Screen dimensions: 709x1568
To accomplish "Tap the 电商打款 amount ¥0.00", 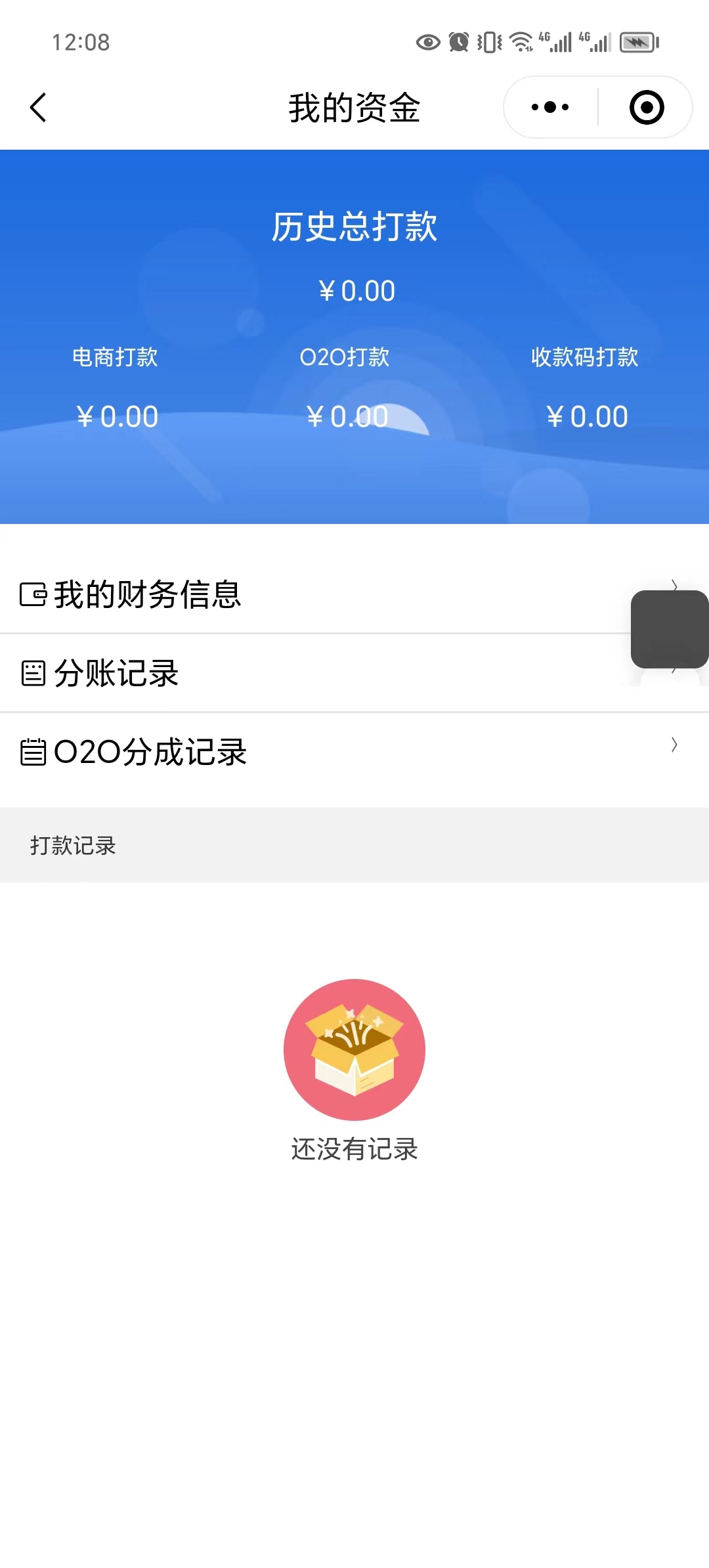I will click(116, 415).
